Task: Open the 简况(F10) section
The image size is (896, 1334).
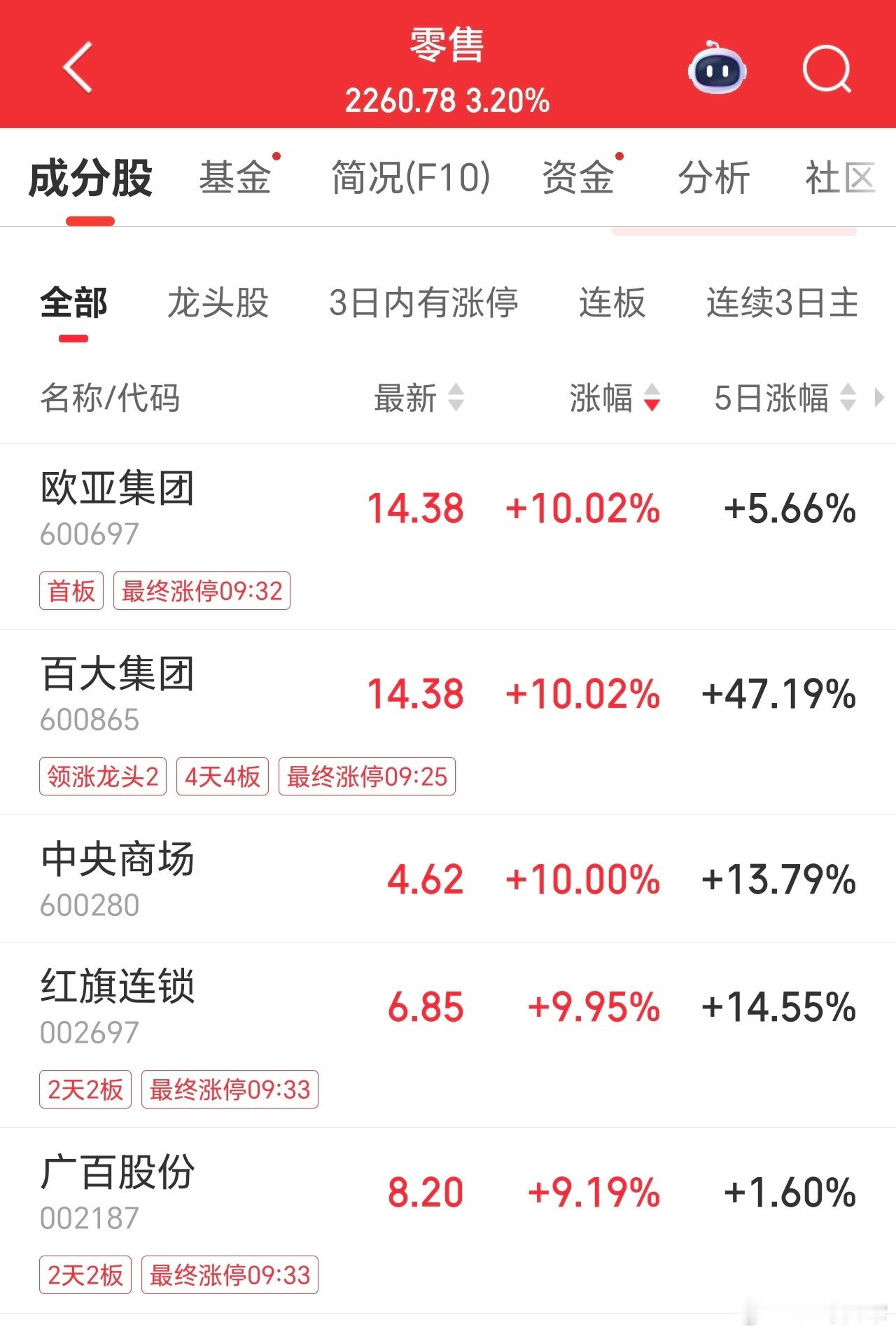Action: tap(409, 177)
